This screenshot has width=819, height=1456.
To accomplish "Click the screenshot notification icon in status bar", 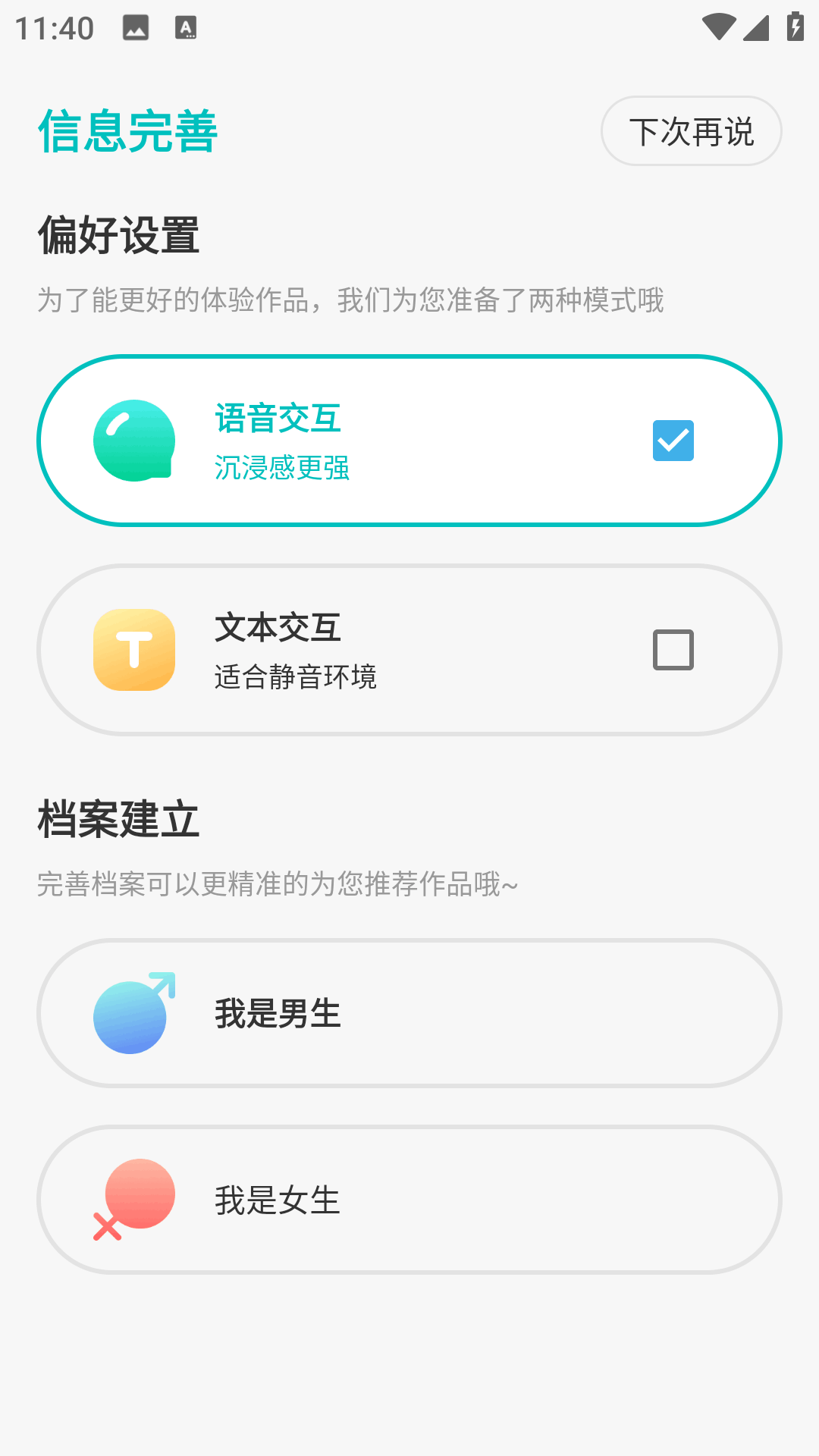I will [x=135, y=28].
